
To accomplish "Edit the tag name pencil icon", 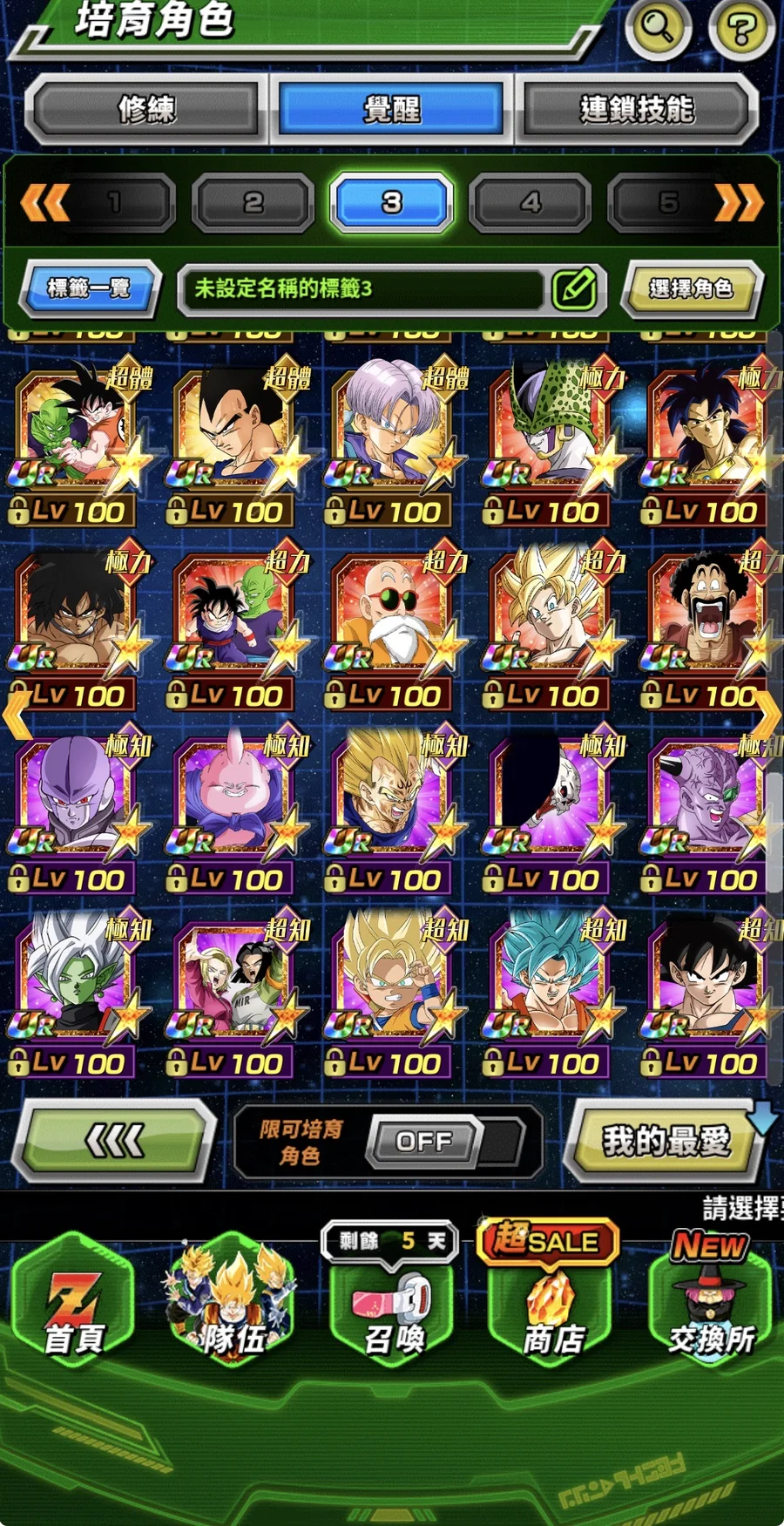I will (574, 288).
